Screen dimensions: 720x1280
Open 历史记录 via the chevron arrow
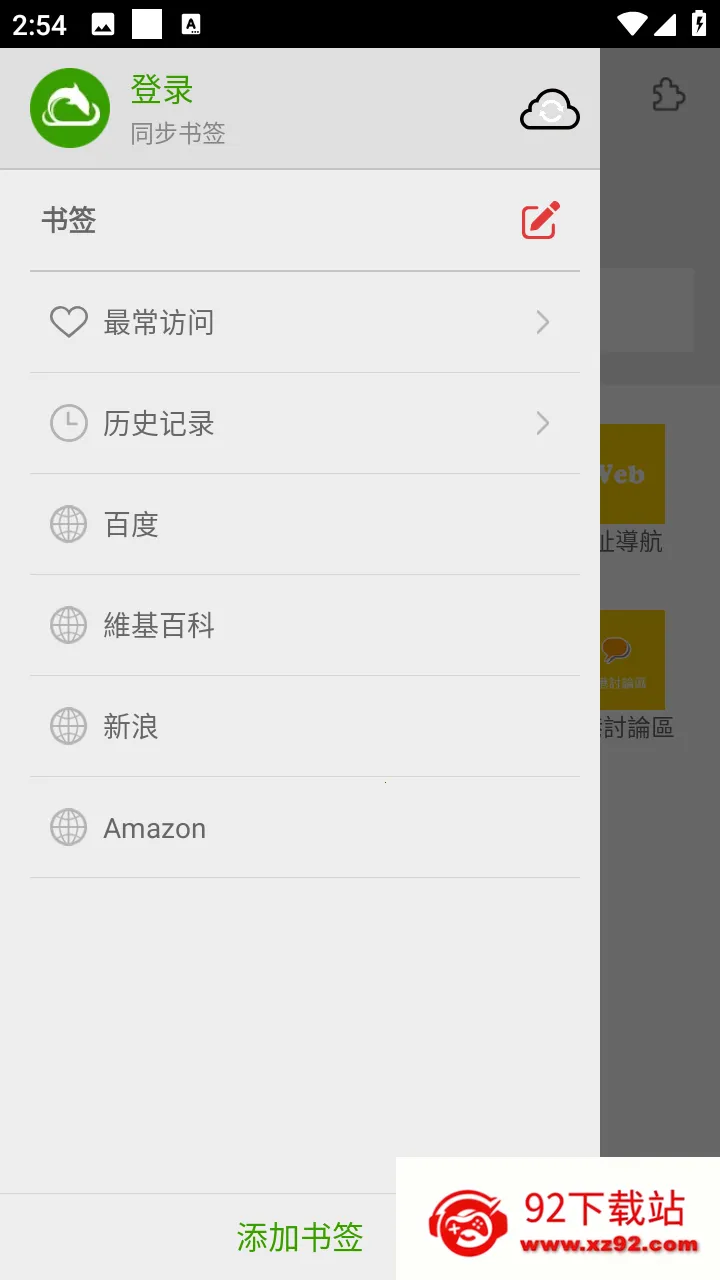pos(543,423)
